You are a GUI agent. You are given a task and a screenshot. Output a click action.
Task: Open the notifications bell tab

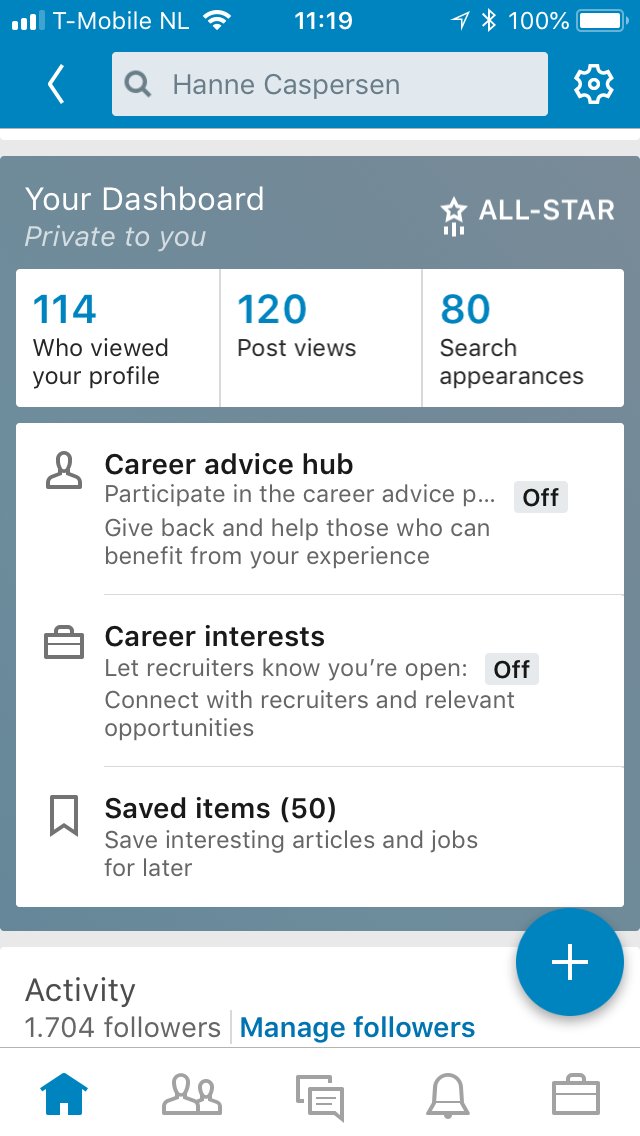[x=448, y=1095]
